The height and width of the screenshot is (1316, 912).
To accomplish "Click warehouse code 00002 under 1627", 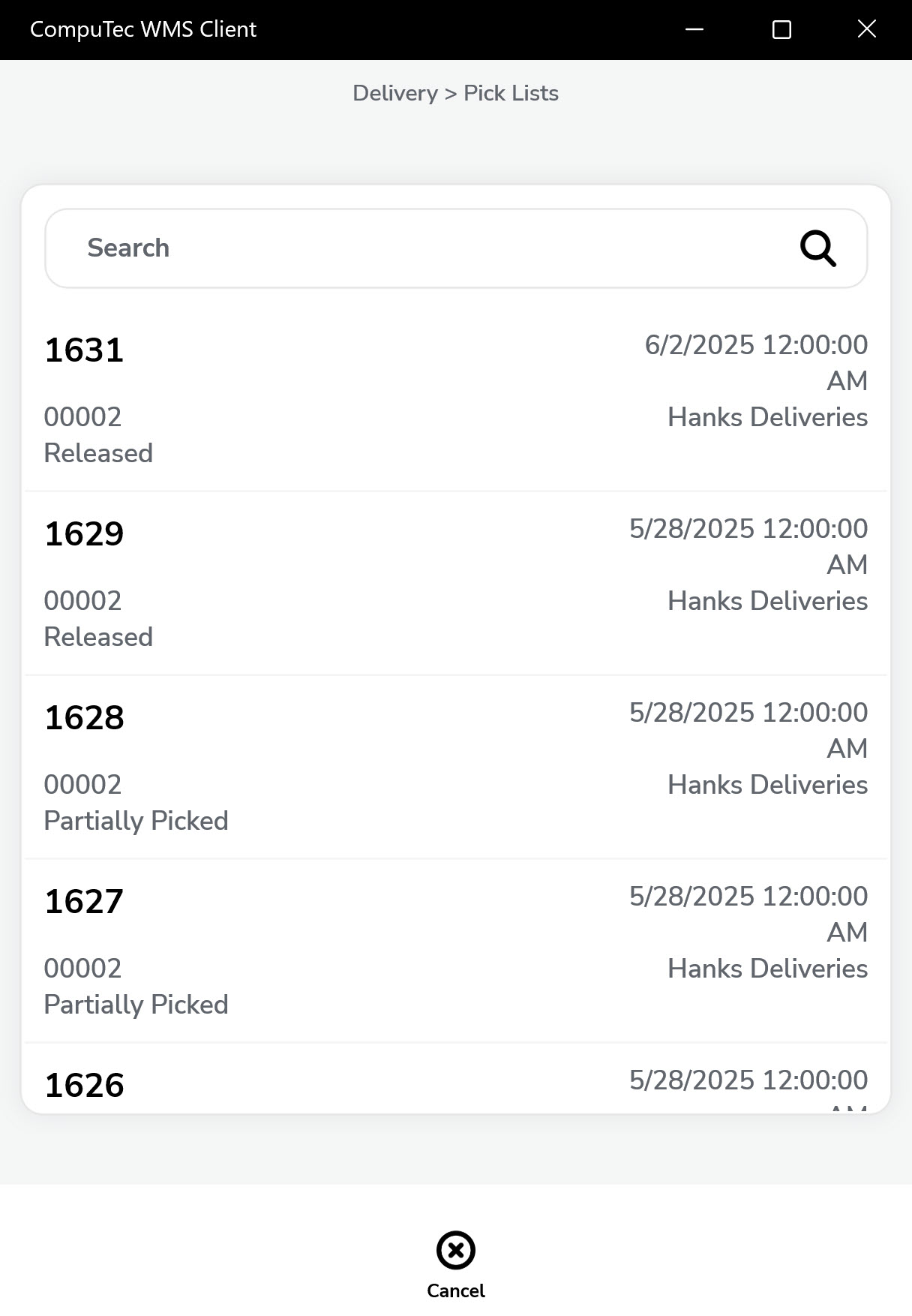I will click(83, 969).
